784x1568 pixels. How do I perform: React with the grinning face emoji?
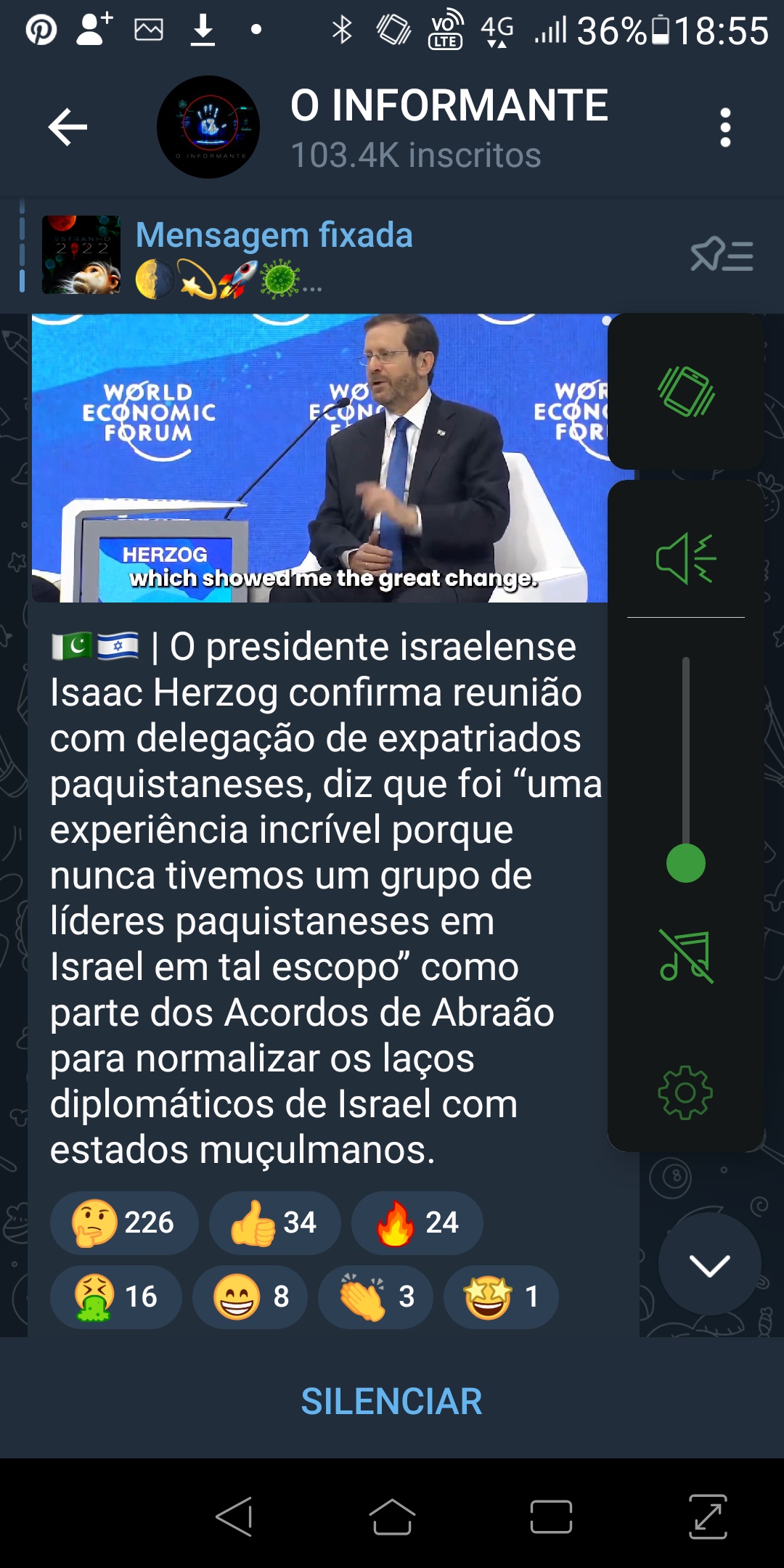pyautogui.click(x=250, y=1297)
